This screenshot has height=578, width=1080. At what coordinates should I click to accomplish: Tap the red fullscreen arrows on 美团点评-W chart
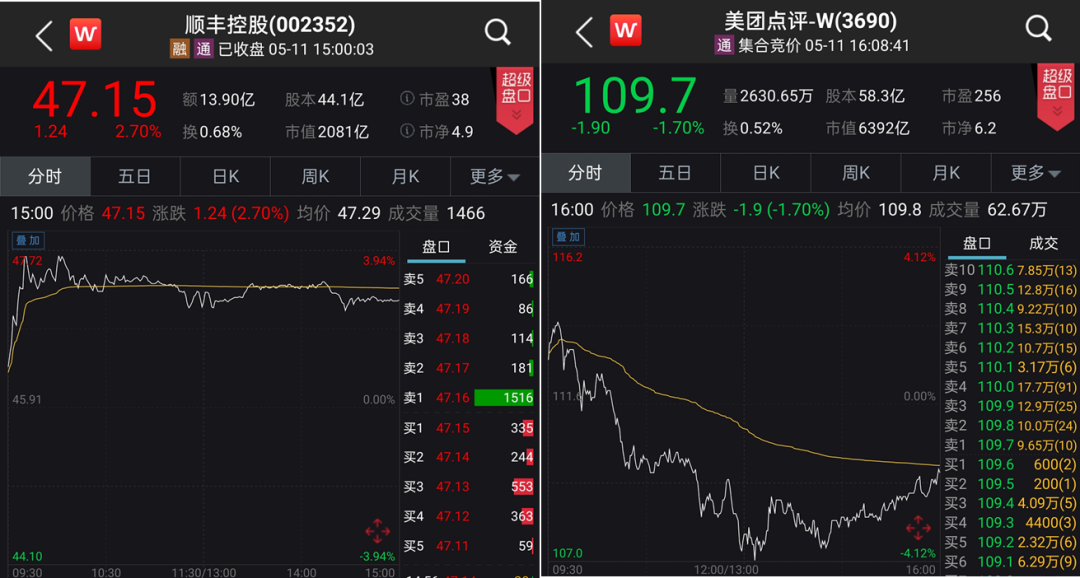918,527
